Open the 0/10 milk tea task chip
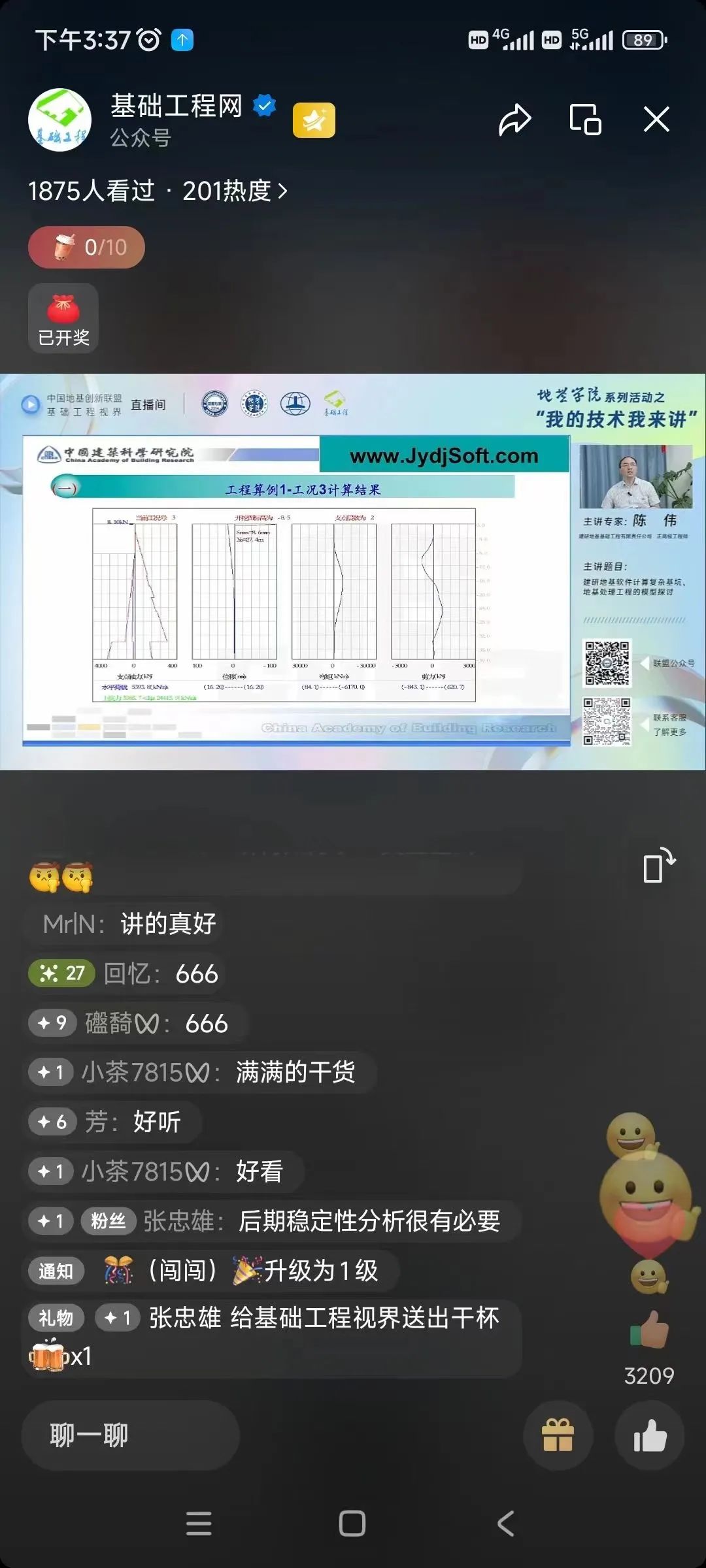Image resolution: width=706 pixels, height=1568 pixels. tap(86, 247)
